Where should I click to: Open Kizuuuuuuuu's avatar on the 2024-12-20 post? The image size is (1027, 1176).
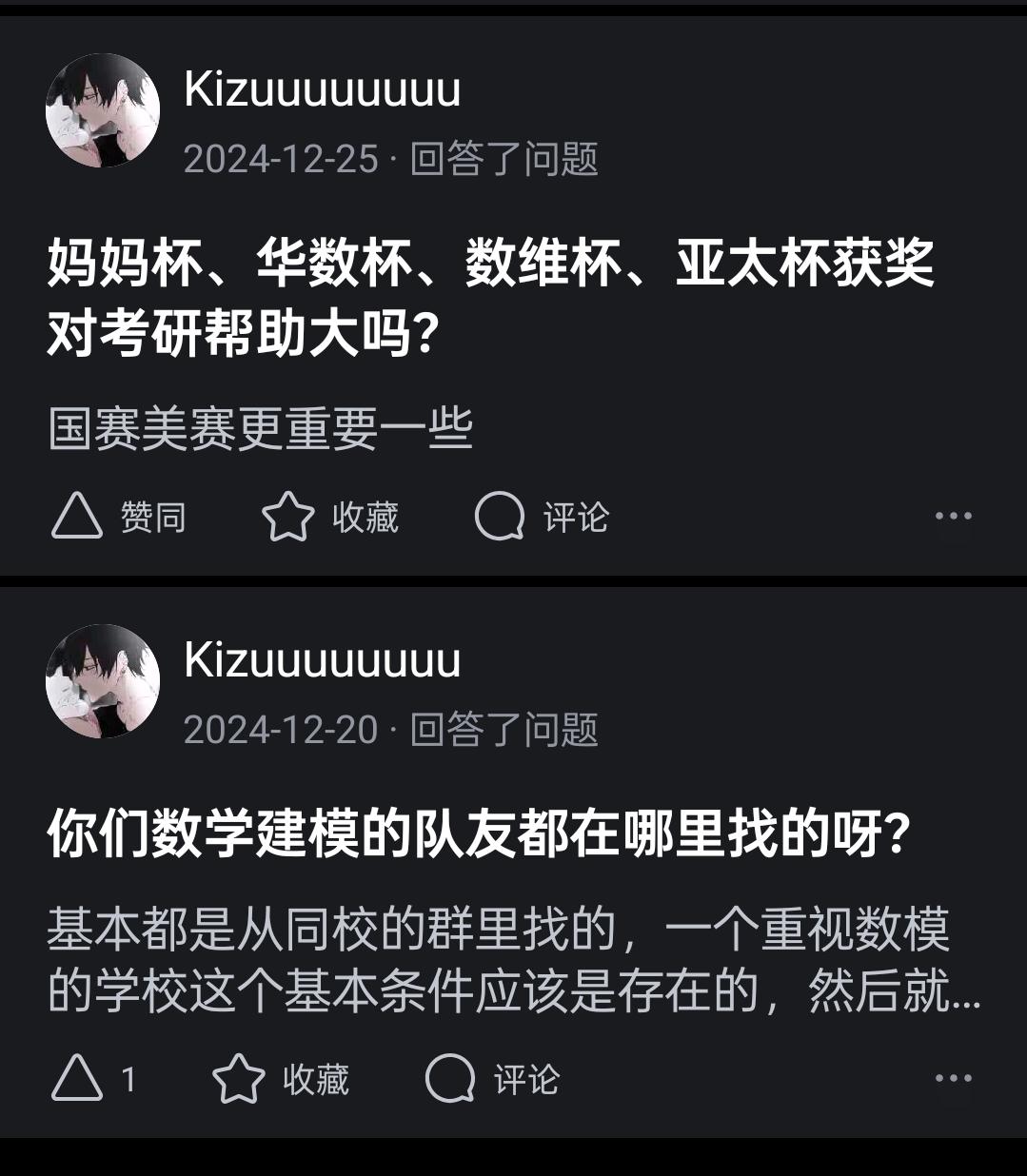103,681
